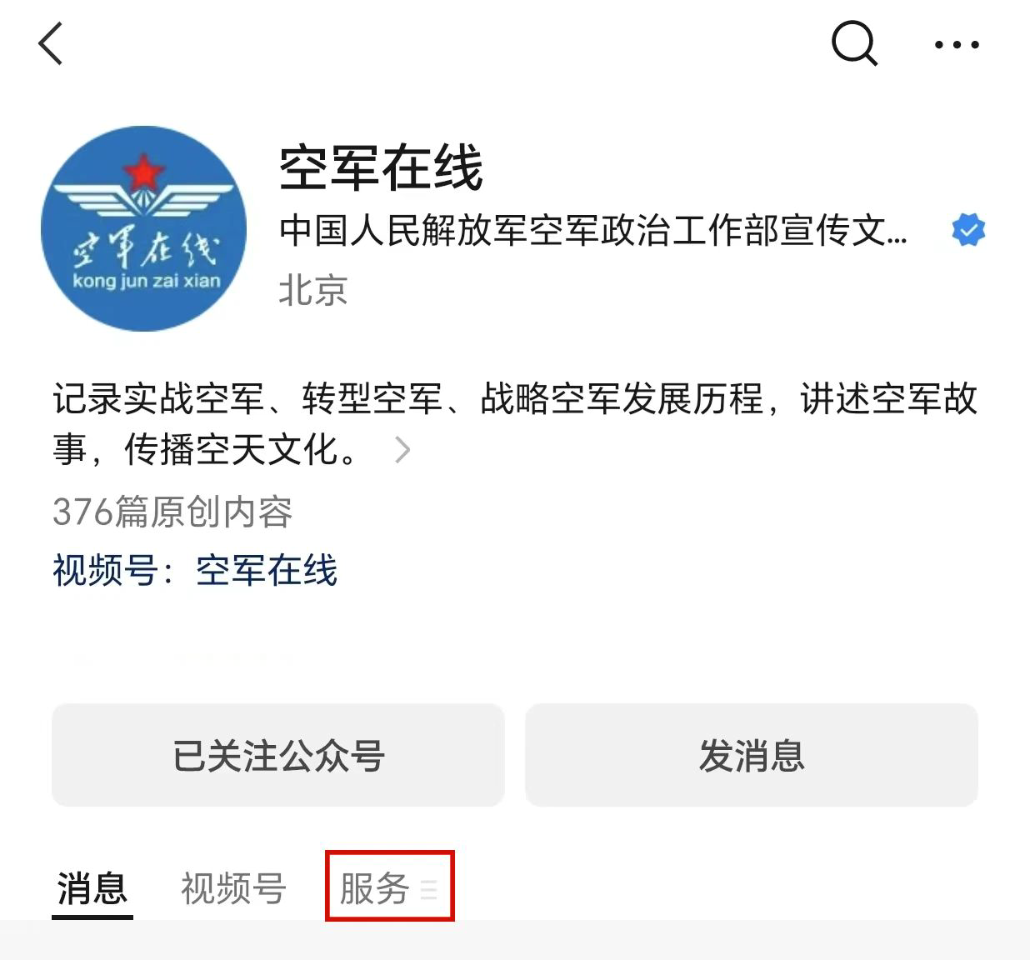Switch to the 消息 tab
This screenshot has width=1030, height=960.
coord(92,888)
